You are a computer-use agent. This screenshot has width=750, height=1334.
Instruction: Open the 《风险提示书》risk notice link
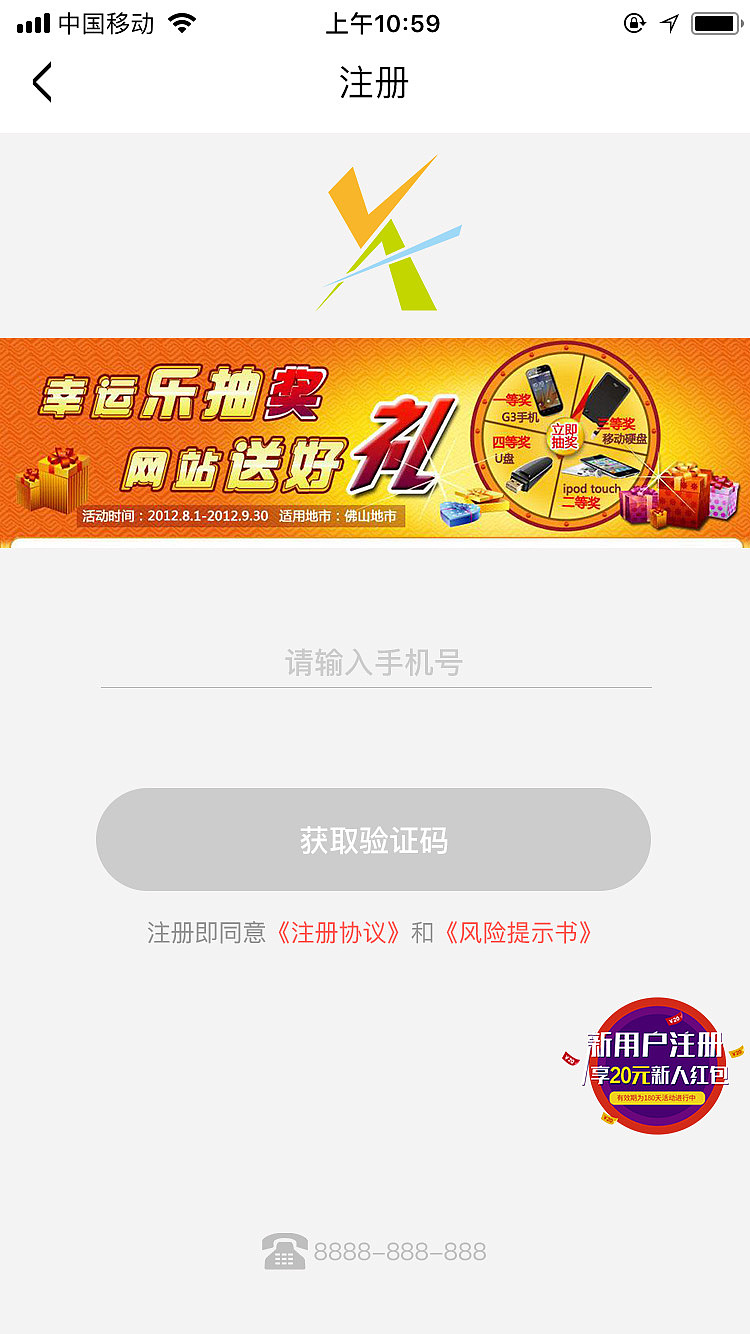[520, 933]
